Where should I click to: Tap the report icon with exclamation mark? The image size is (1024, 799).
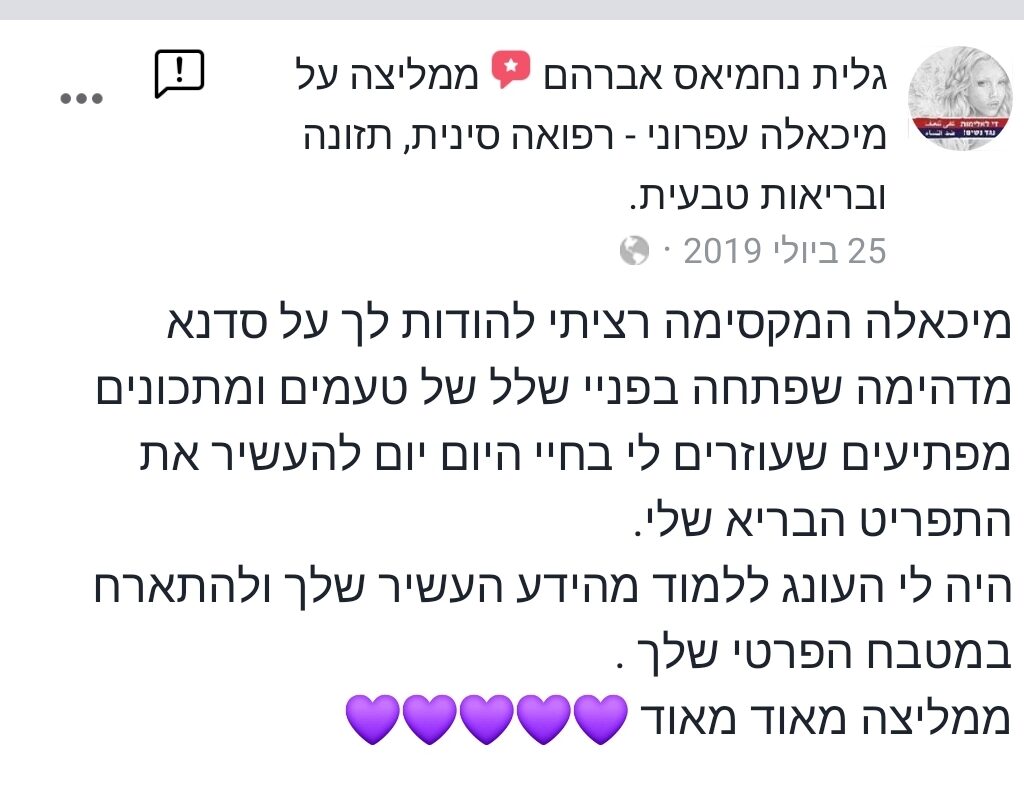(x=179, y=74)
